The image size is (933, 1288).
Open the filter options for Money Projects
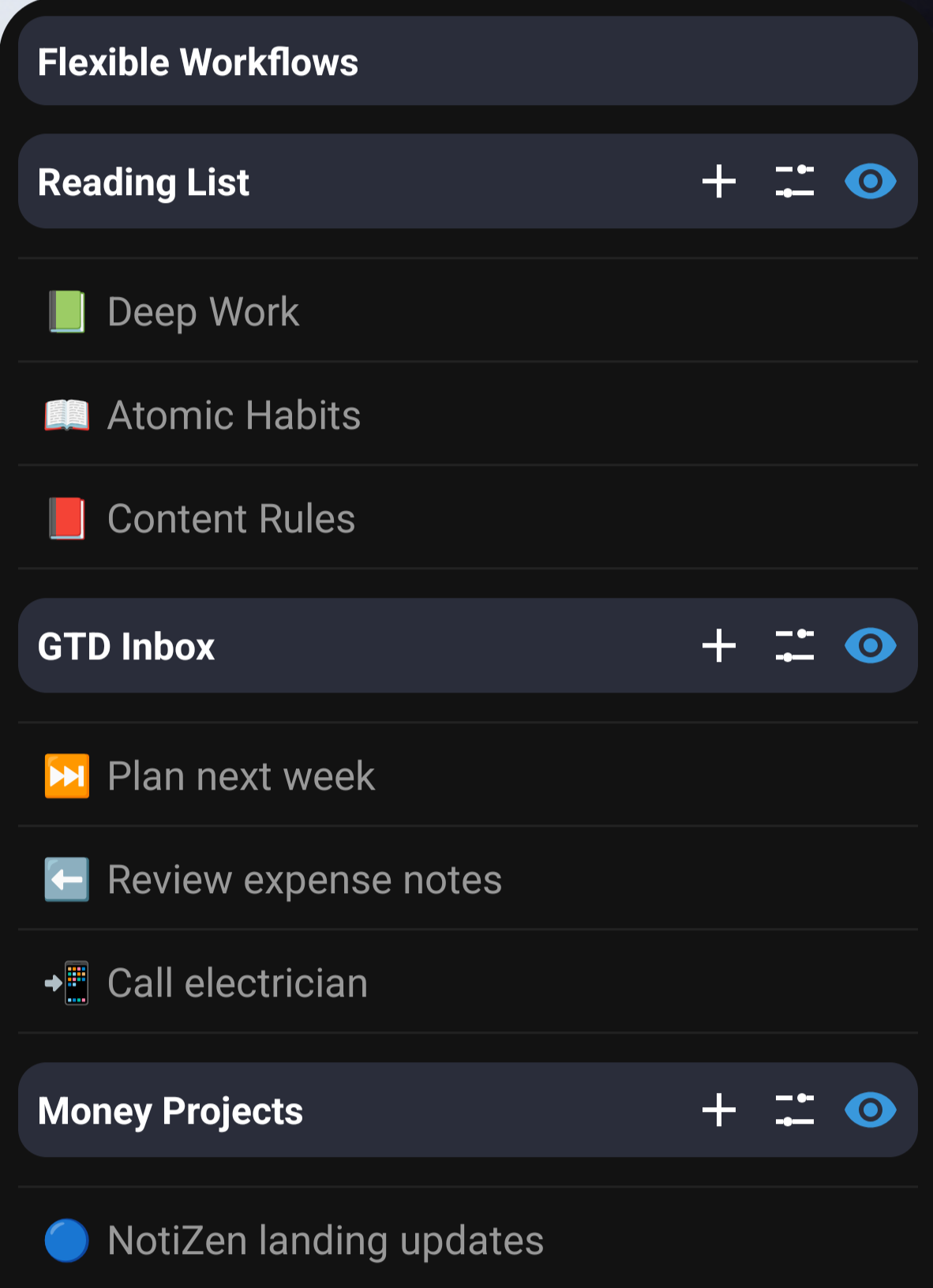pyautogui.click(x=794, y=1110)
